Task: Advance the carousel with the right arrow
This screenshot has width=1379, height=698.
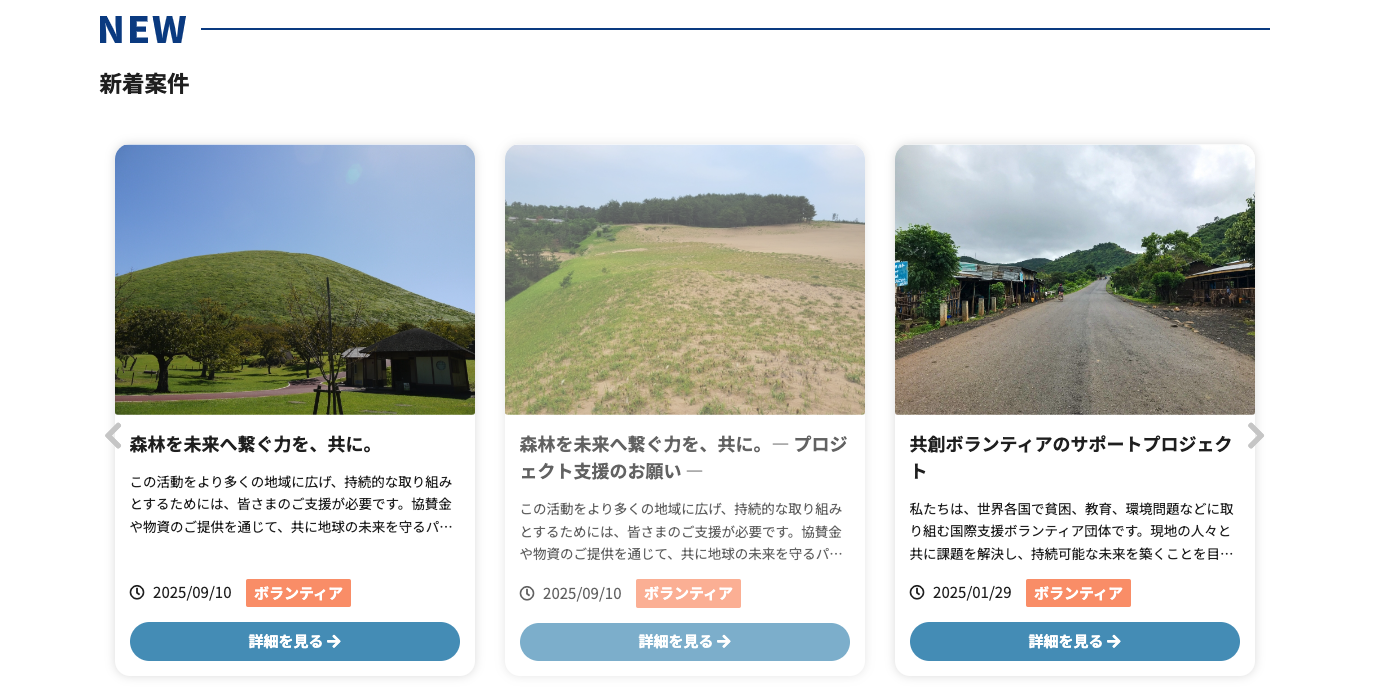Action: pos(1256,436)
